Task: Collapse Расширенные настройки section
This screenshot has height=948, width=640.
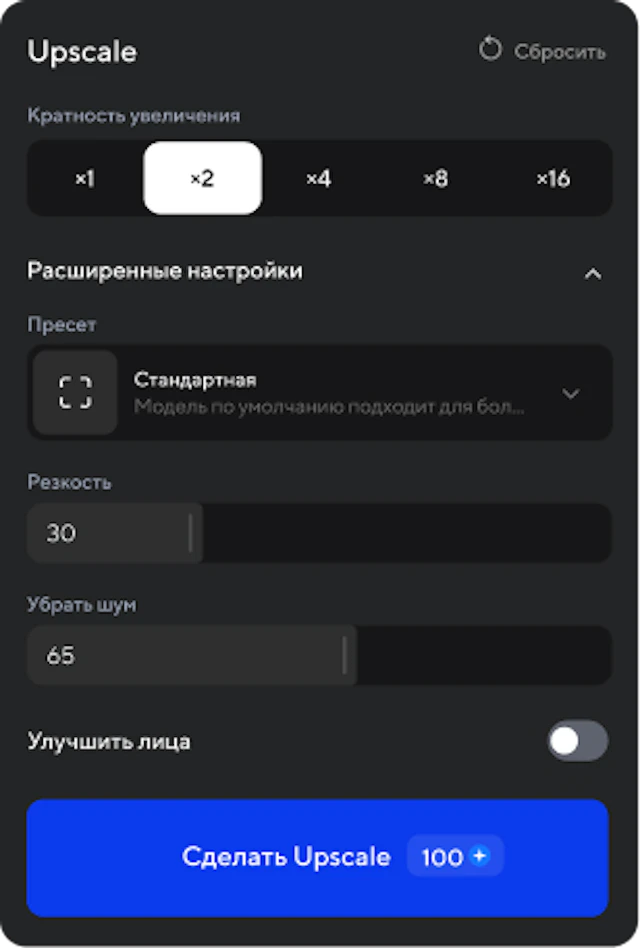Action: pyautogui.click(x=593, y=273)
